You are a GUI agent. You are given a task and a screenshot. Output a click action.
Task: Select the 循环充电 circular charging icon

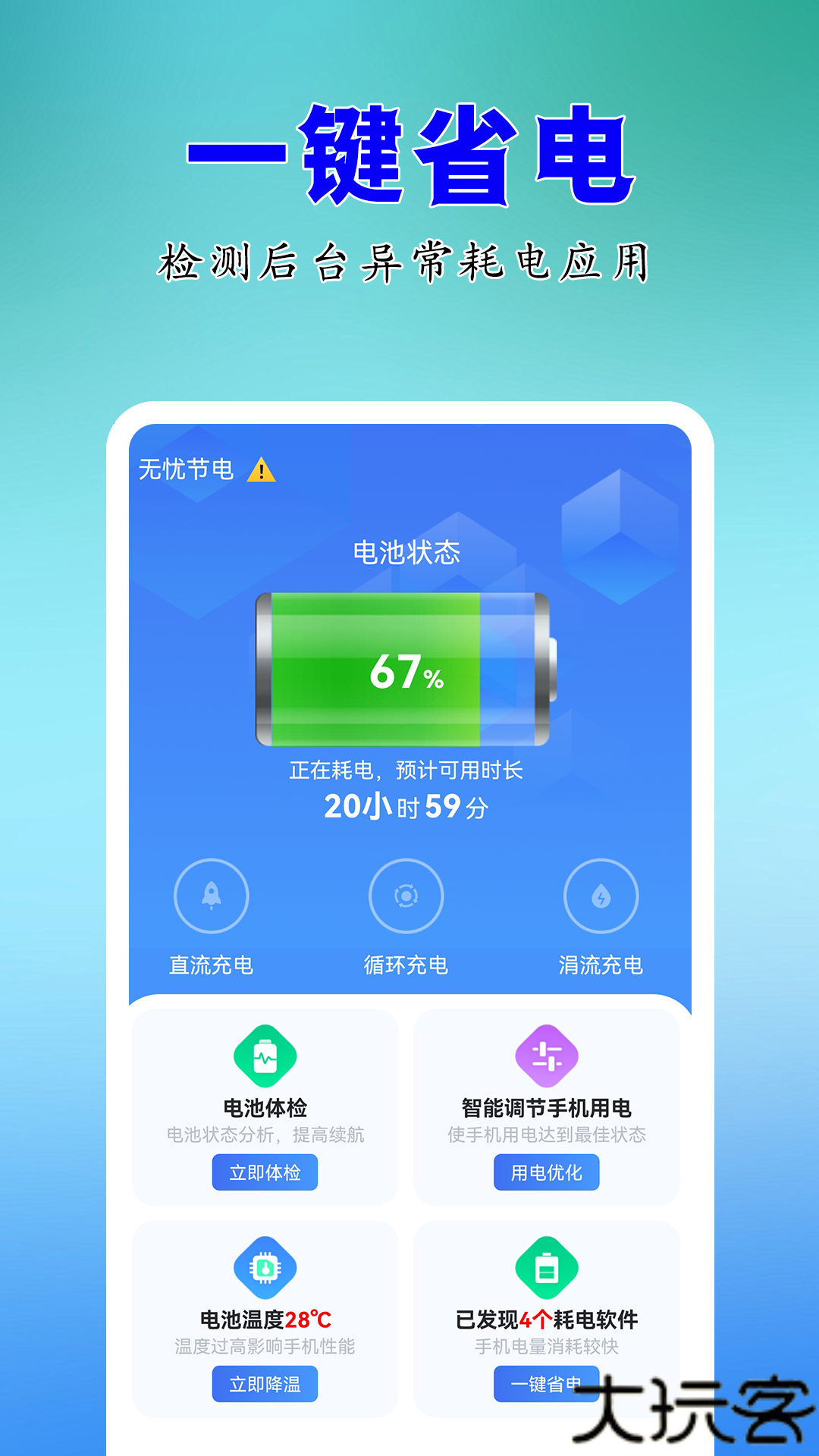pyautogui.click(x=406, y=896)
